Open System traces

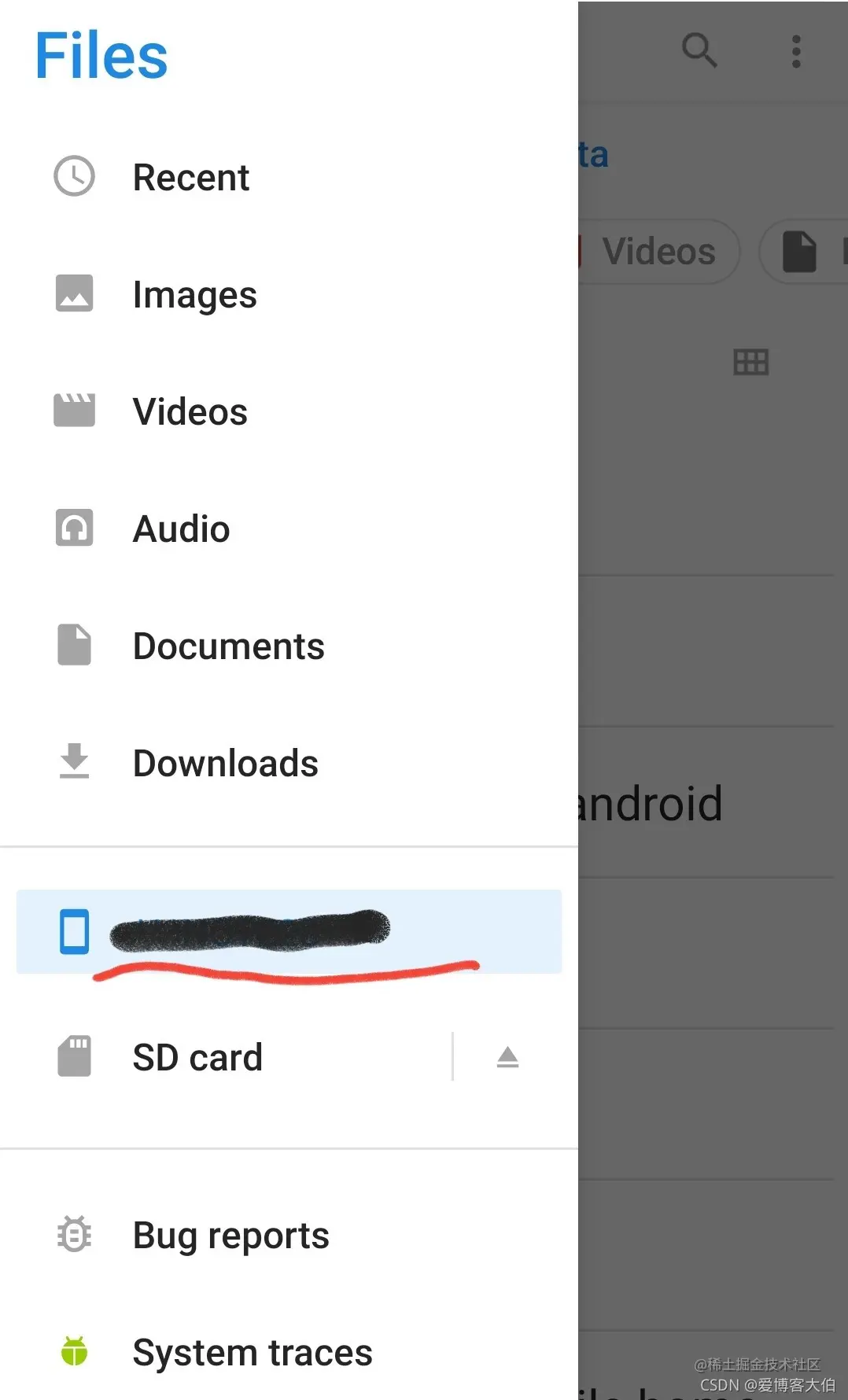click(x=252, y=1353)
